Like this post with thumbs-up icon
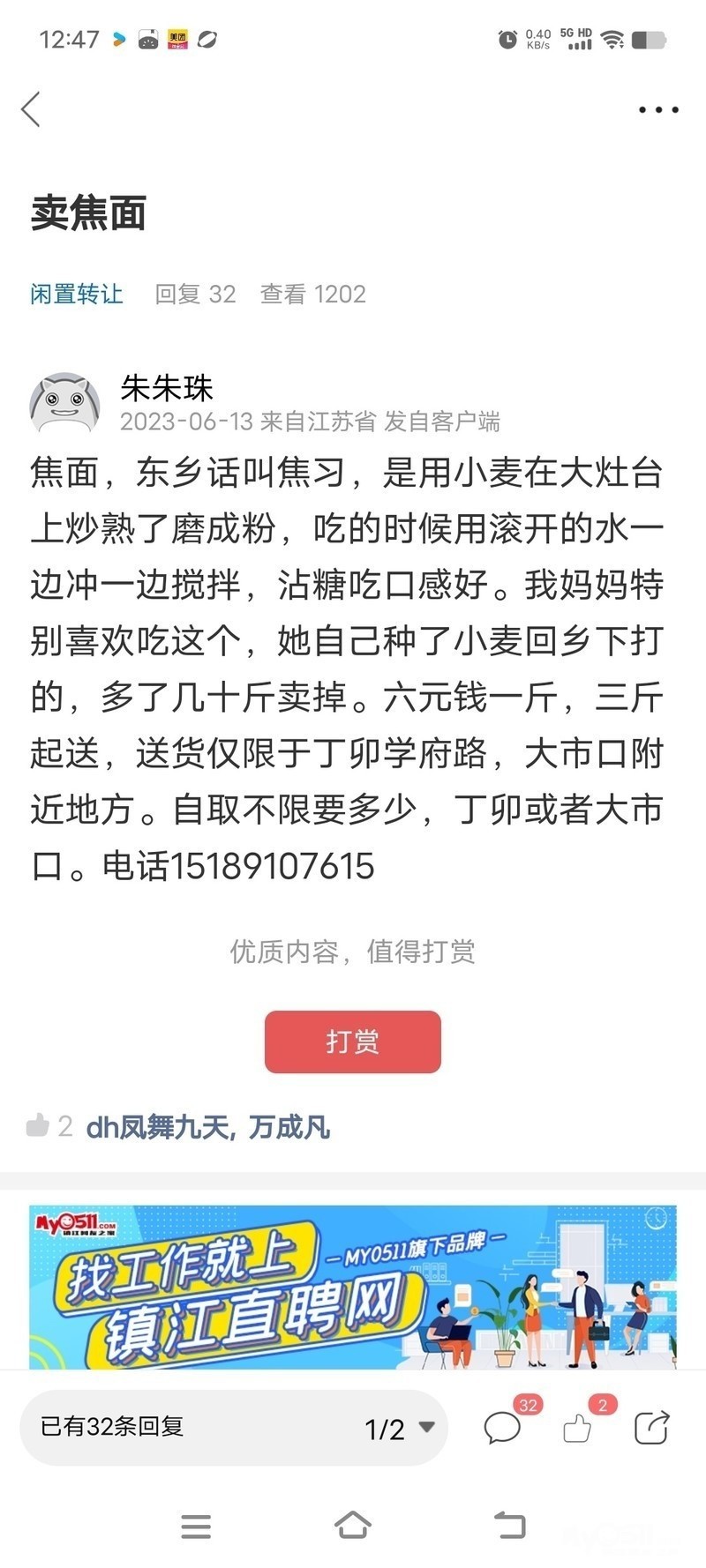 click(x=578, y=1427)
